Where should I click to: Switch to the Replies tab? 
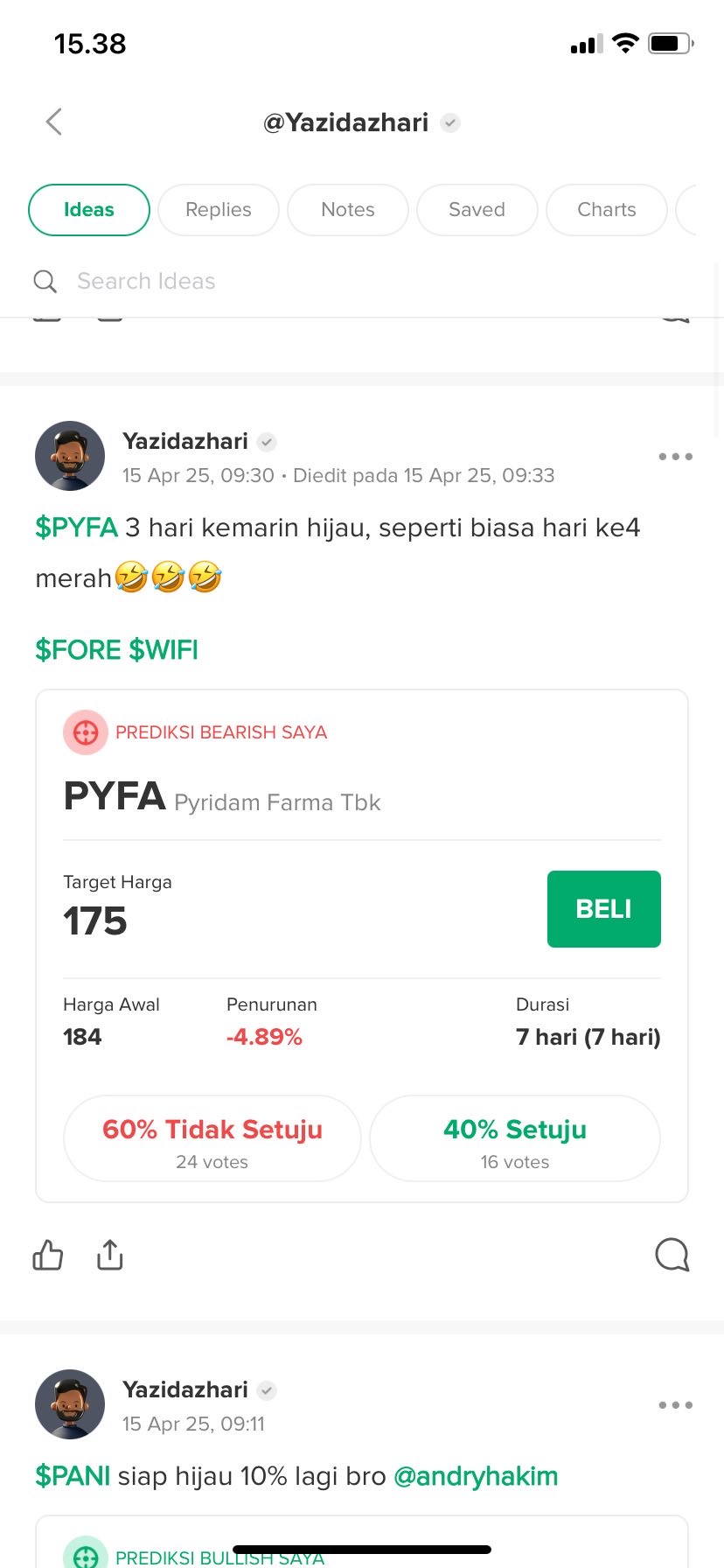tap(218, 210)
